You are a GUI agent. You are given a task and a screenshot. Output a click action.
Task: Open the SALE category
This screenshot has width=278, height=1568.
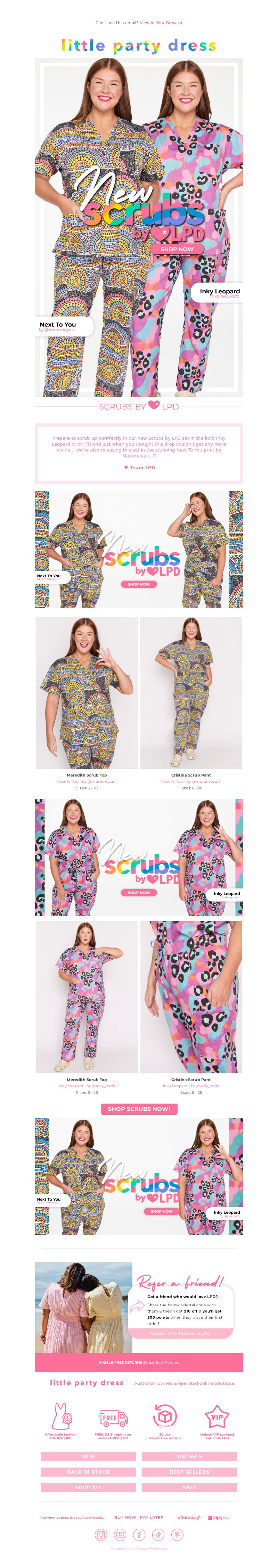(189, 1487)
